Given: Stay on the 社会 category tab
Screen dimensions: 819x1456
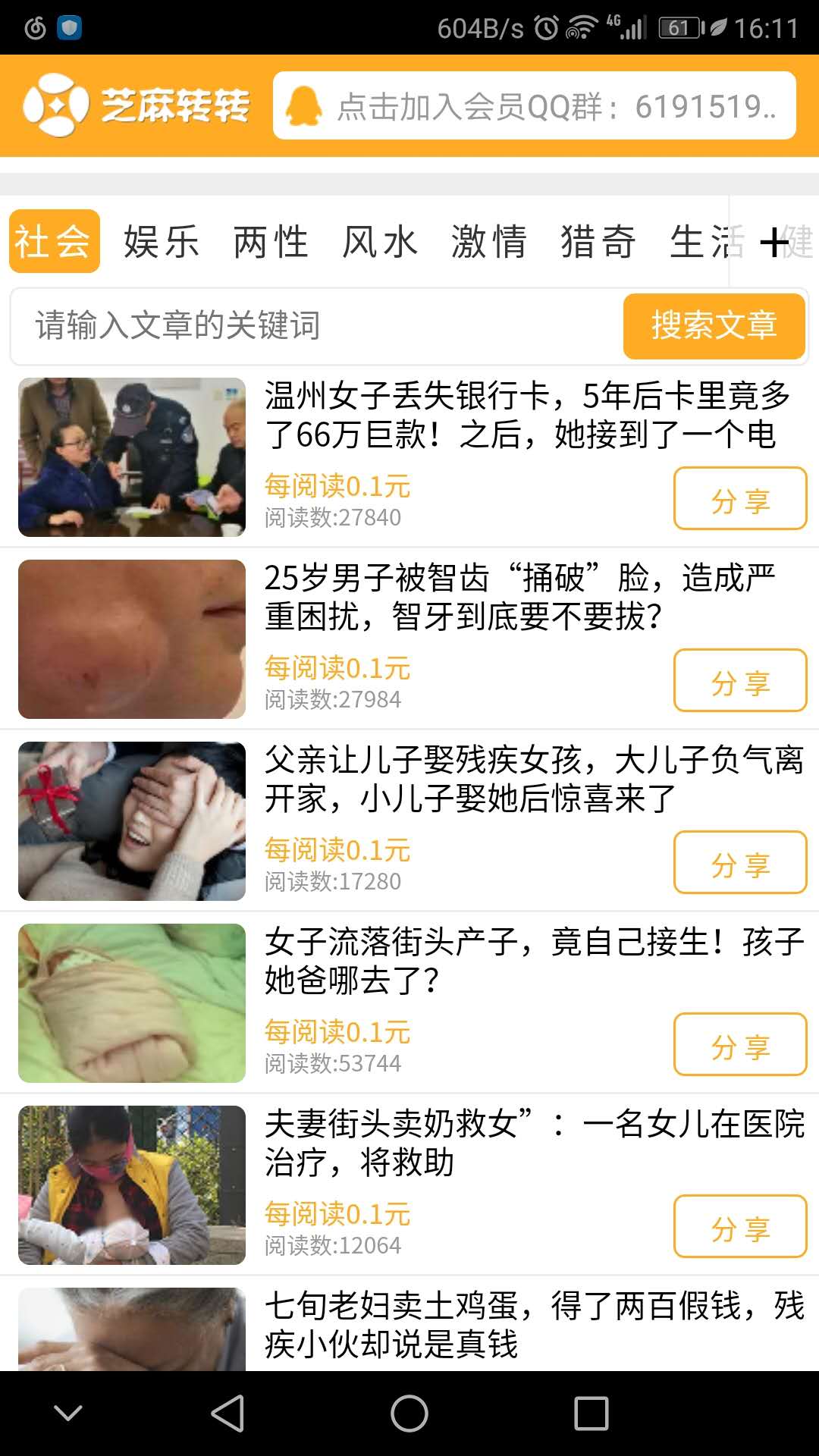Looking at the screenshot, I should click(x=53, y=241).
